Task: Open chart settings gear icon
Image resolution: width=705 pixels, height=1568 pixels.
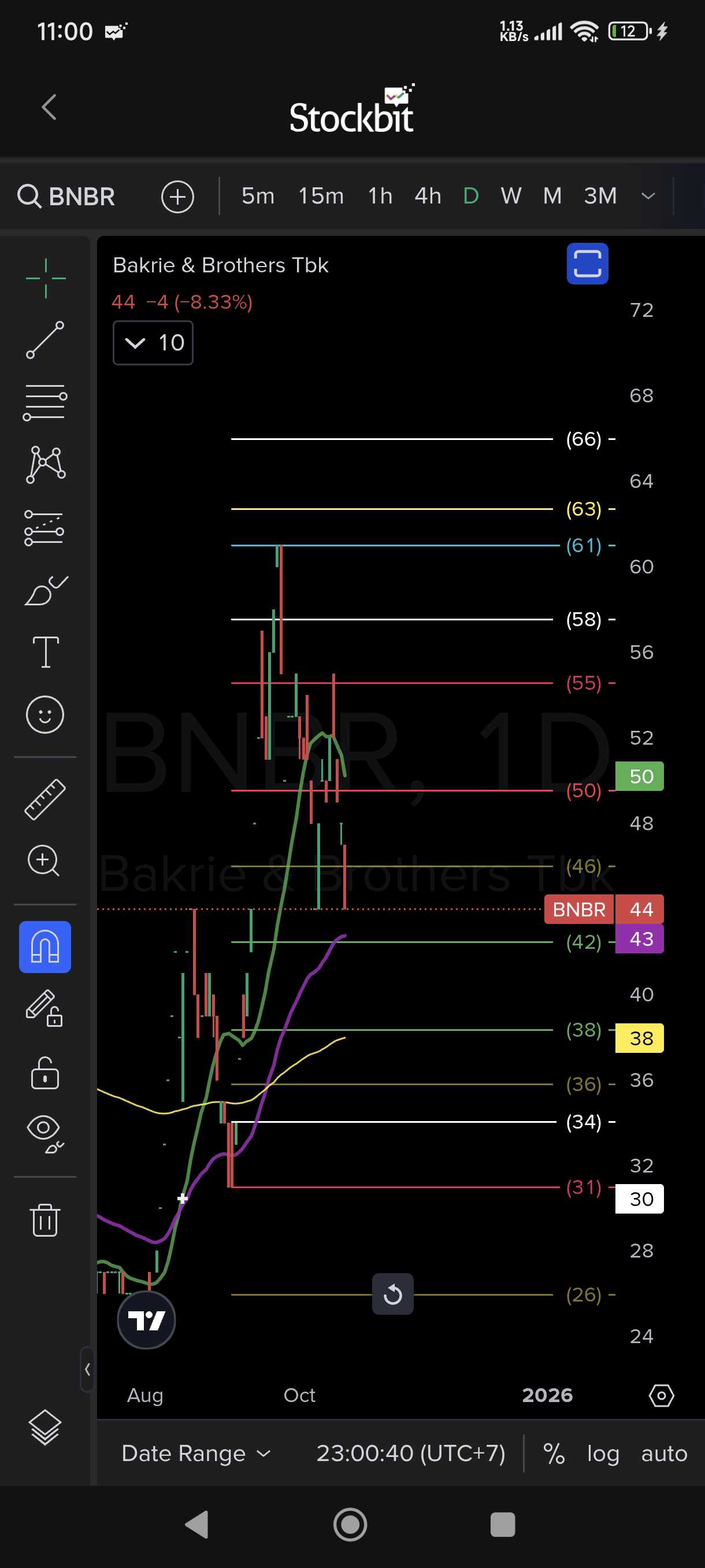Action: [661, 1395]
